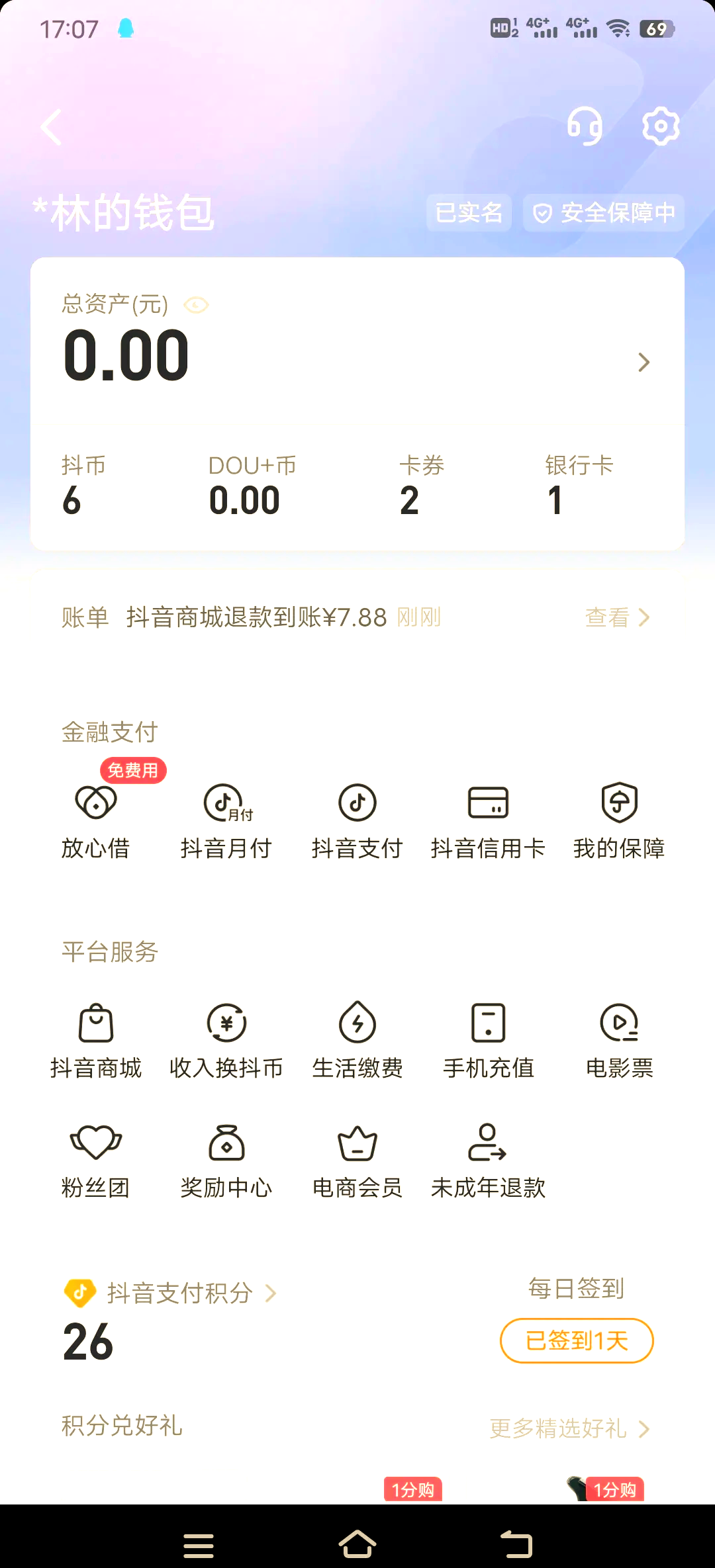Open 抖音信用卡
The width and height of the screenshot is (715, 1568).
[488, 820]
